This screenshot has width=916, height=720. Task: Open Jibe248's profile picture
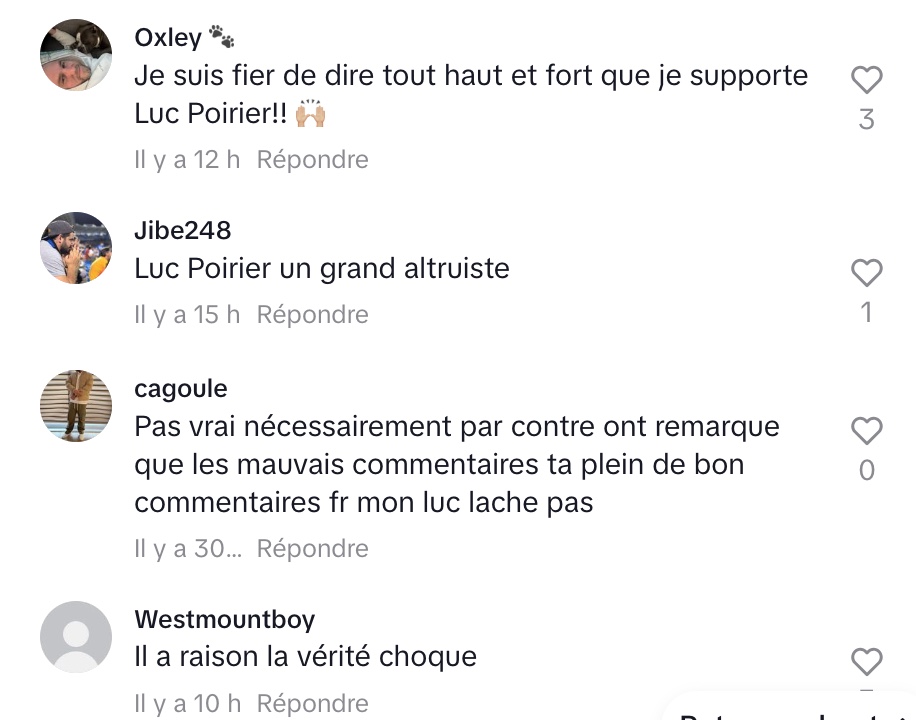(x=76, y=248)
